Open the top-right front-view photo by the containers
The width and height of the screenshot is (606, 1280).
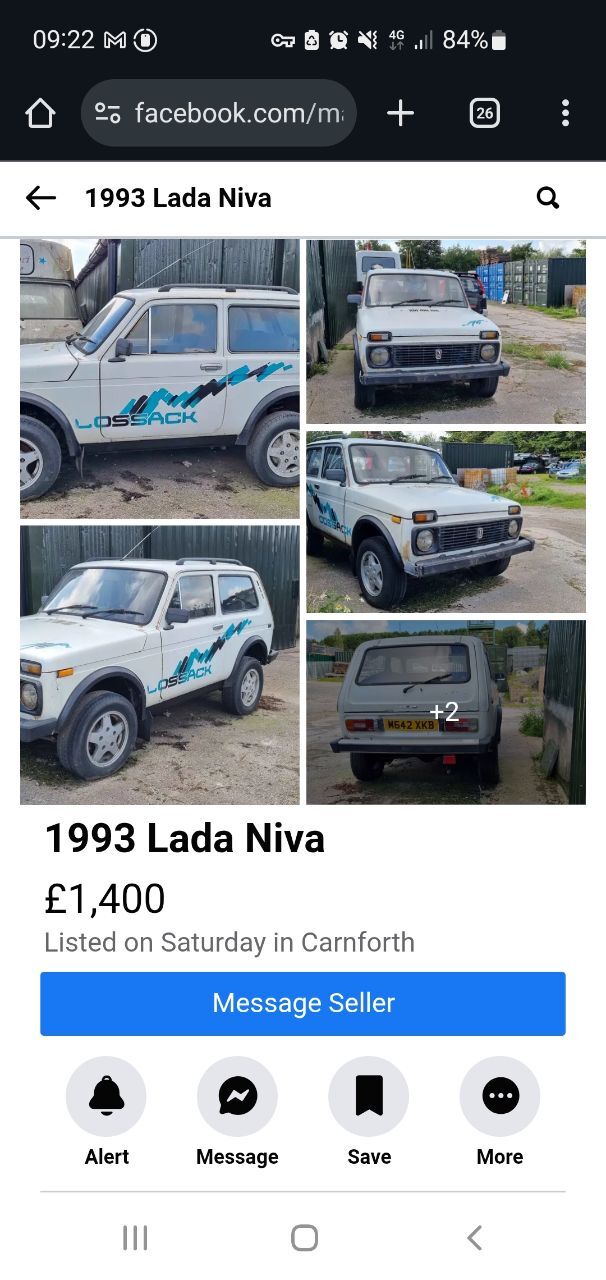[x=446, y=332]
